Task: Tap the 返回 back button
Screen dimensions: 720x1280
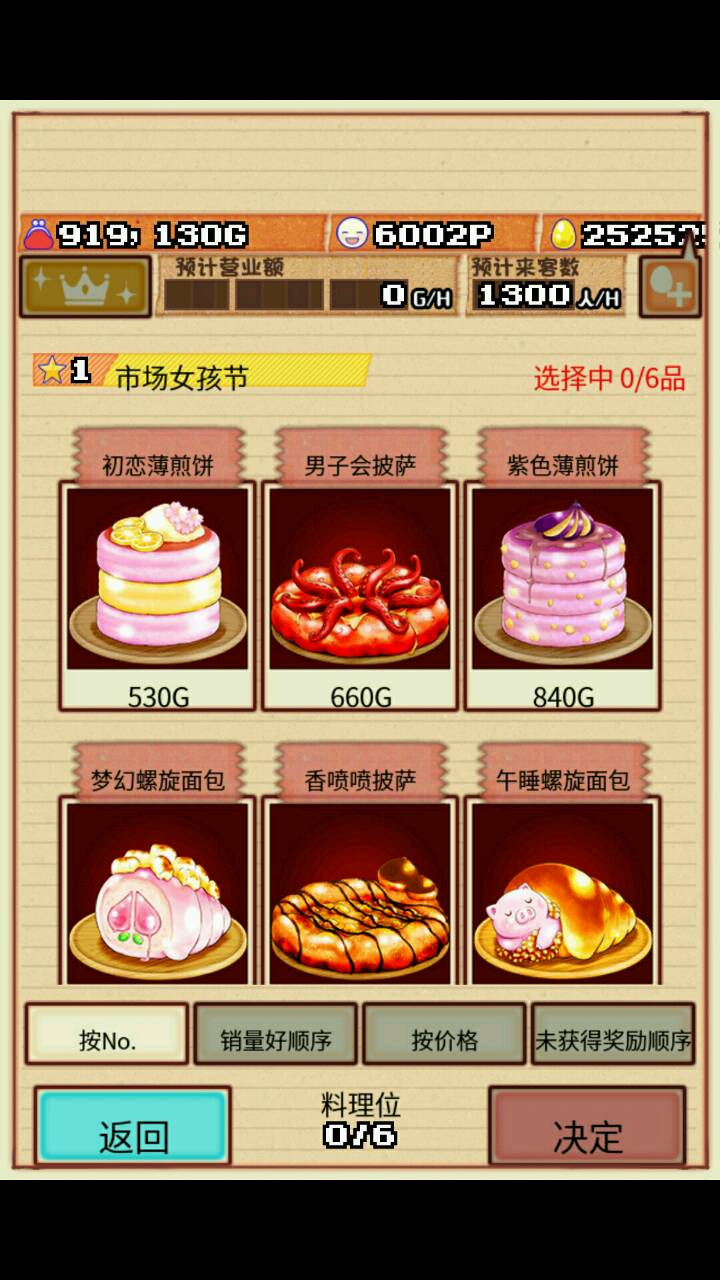Action: [133, 1127]
